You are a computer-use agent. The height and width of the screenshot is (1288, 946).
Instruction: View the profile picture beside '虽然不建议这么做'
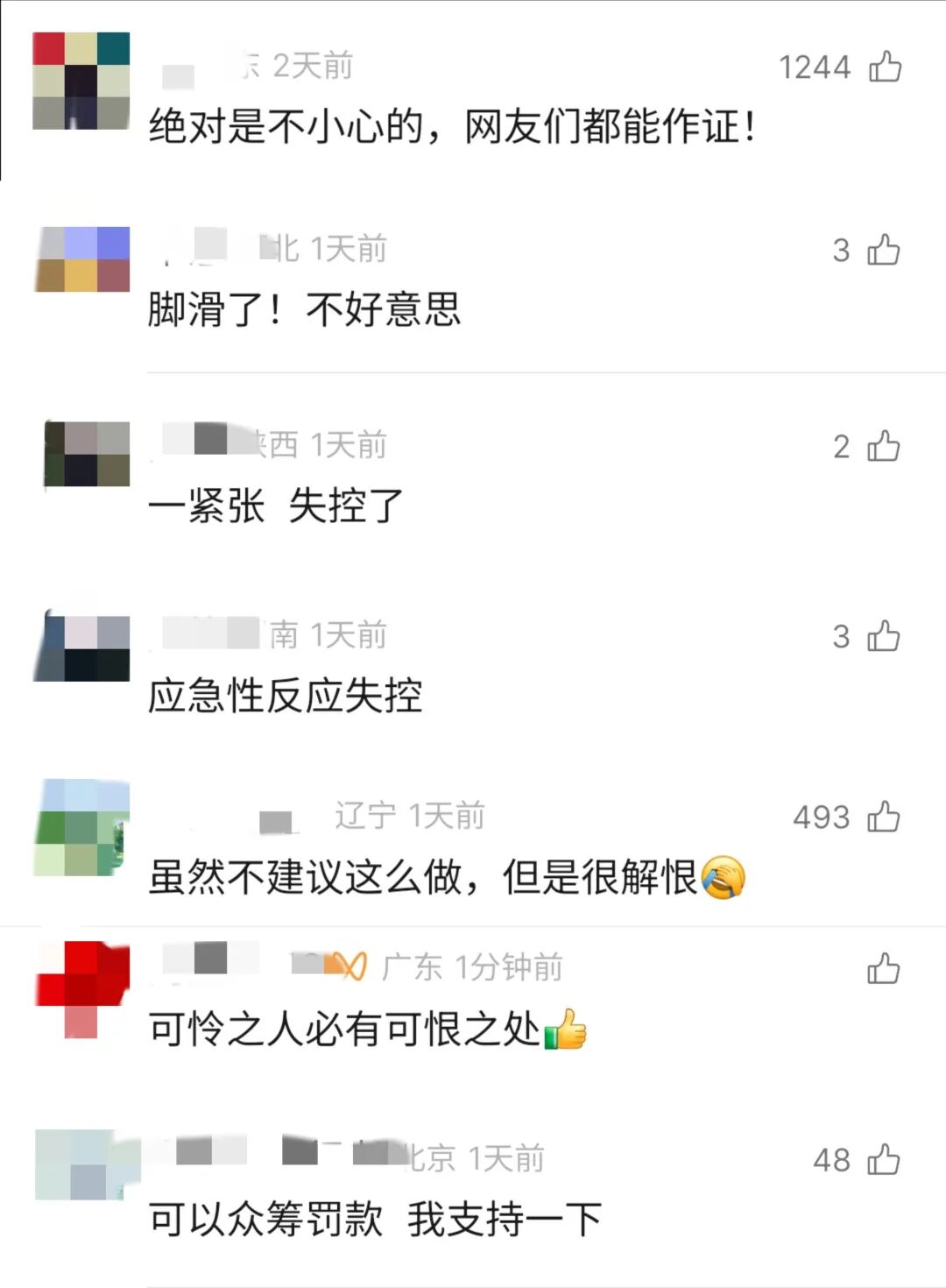(x=81, y=827)
